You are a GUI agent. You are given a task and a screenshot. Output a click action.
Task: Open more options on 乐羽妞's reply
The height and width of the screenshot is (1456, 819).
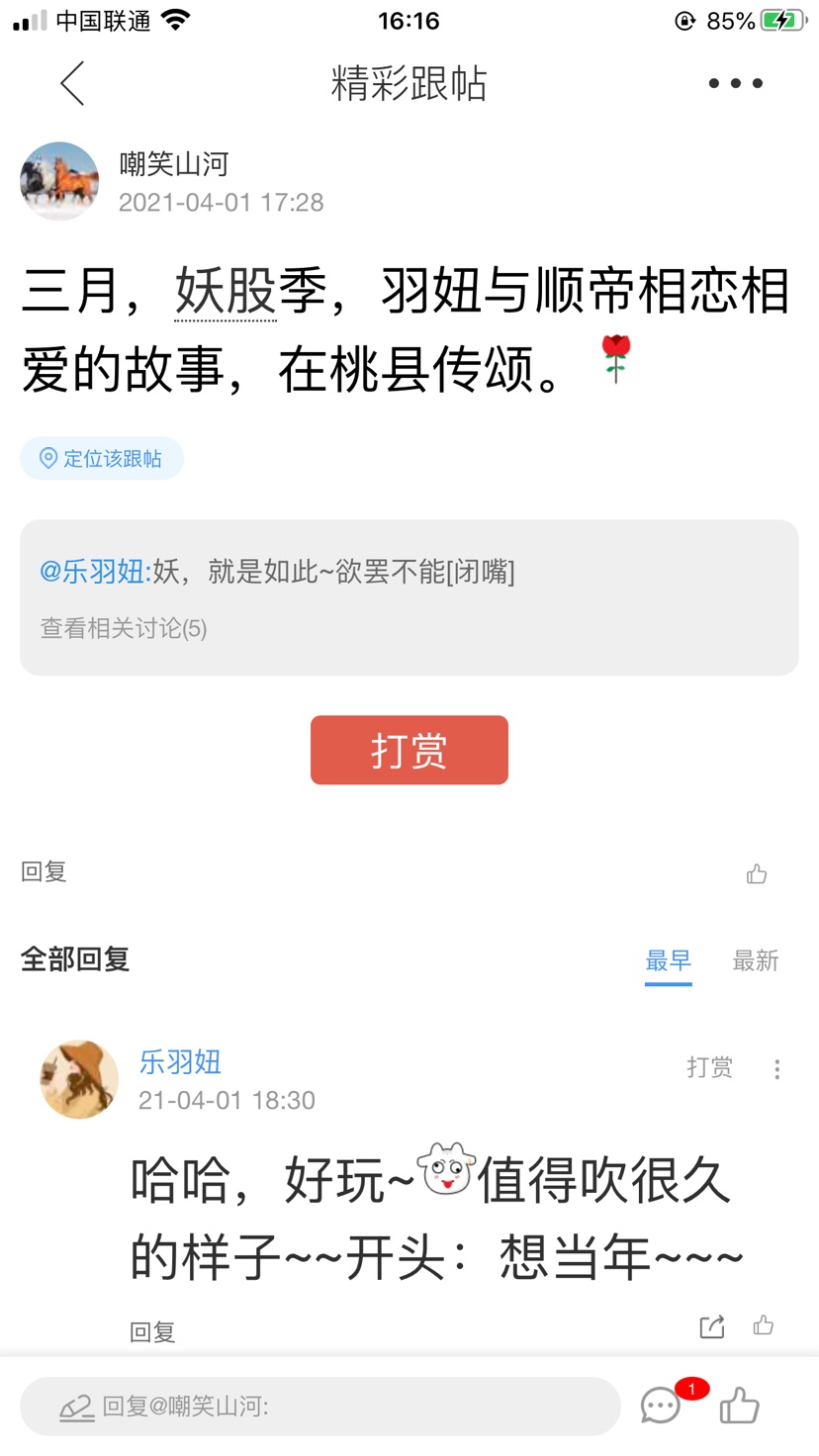777,1068
